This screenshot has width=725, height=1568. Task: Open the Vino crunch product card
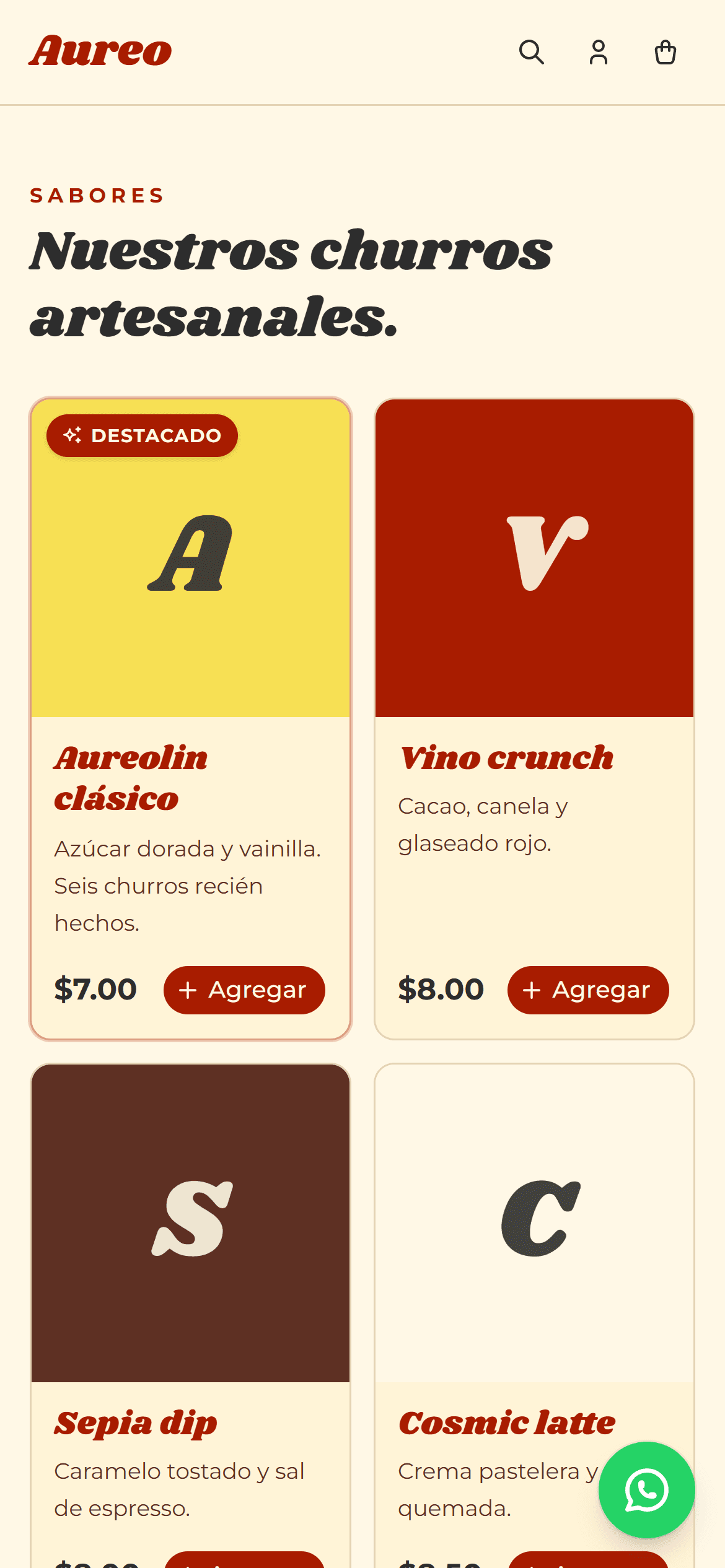[534, 719]
